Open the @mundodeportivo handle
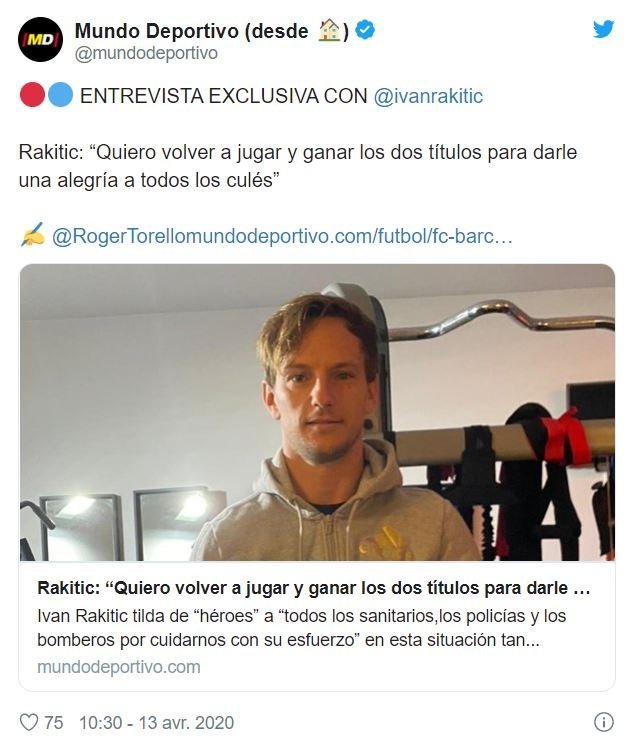The width and height of the screenshot is (638, 745). click(146, 53)
